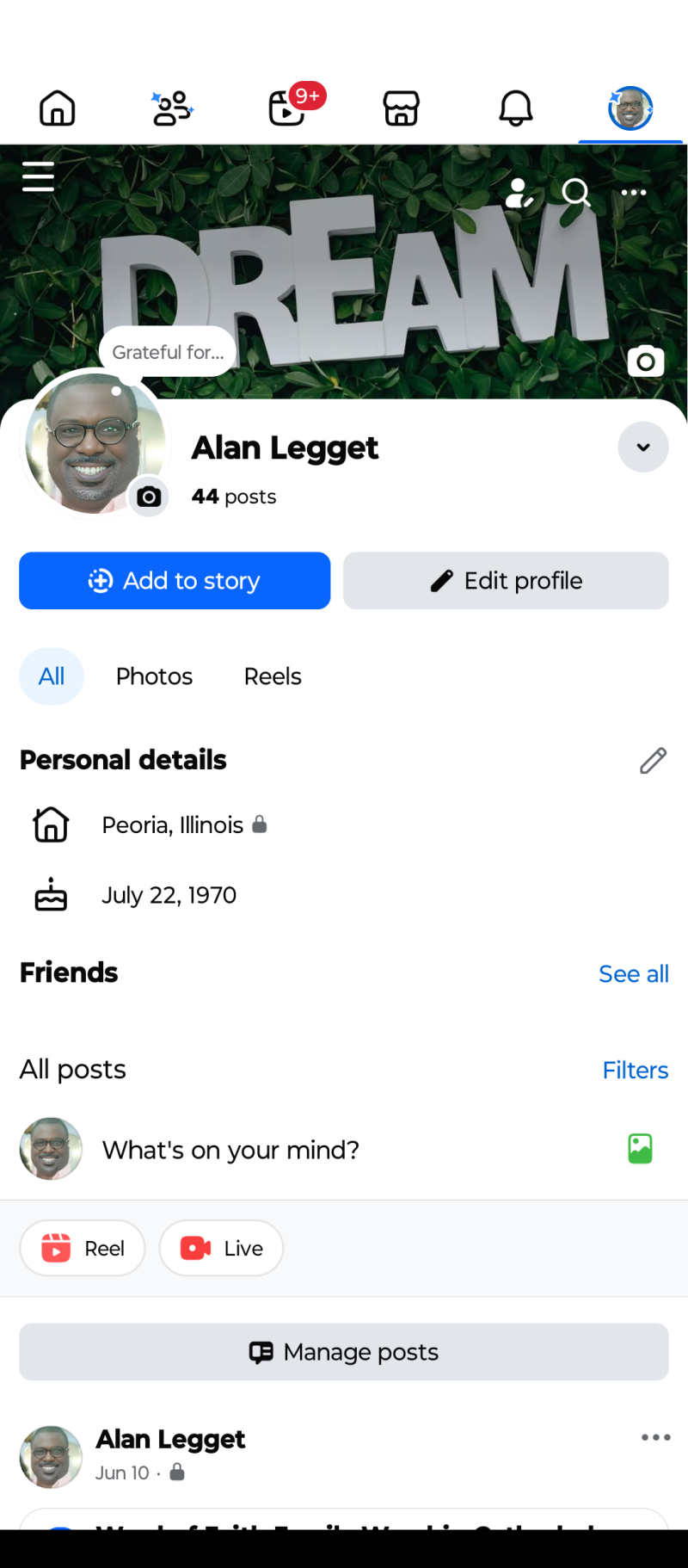Image resolution: width=688 pixels, height=1568 pixels.
Task: Switch to the Reels filter
Action: point(273,676)
